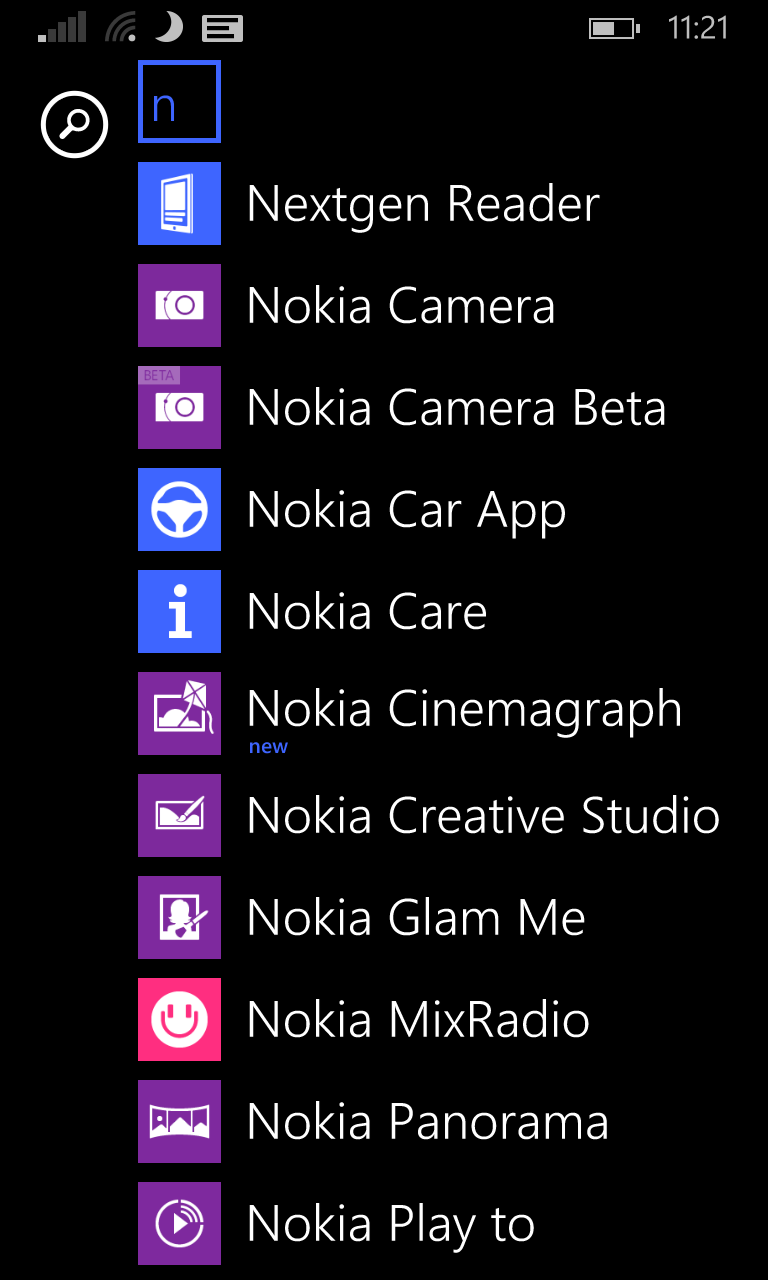Open Nokia Glam Me
The width and height of the screenshot is (768, 1280).
415,918
